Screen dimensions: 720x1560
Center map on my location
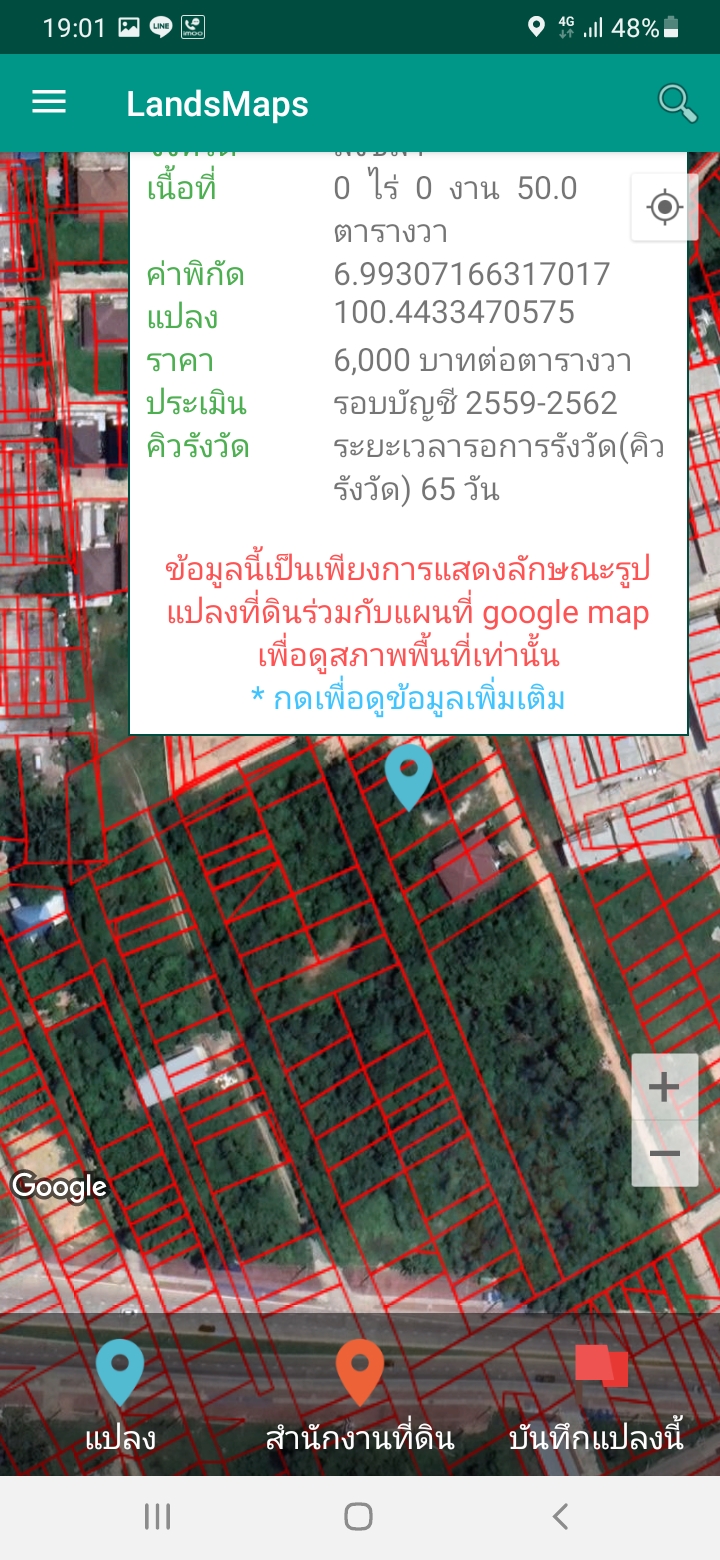(x=664, y=208)
